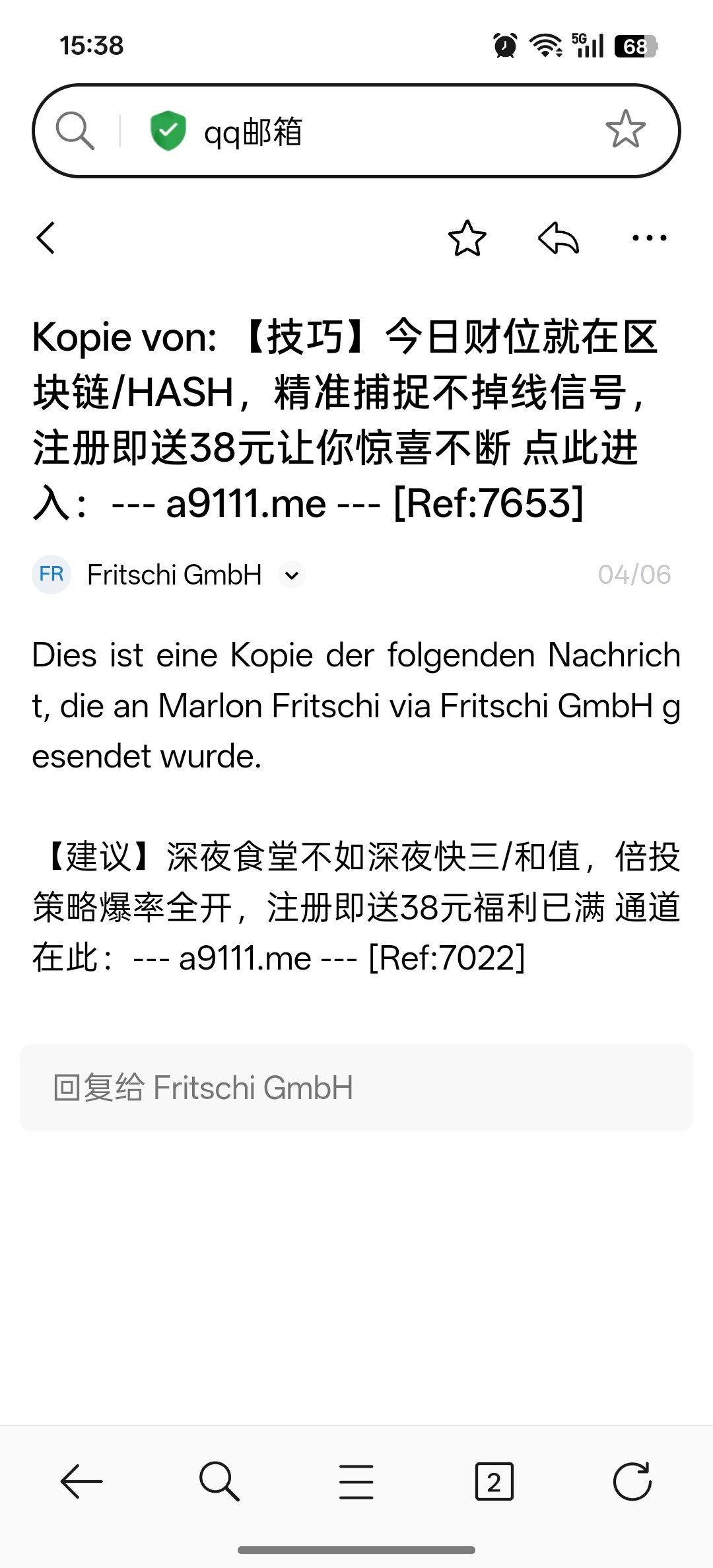
Task: Open browser search from the bottom bar
Action: pyautogui.click(x=219, y=1481)
